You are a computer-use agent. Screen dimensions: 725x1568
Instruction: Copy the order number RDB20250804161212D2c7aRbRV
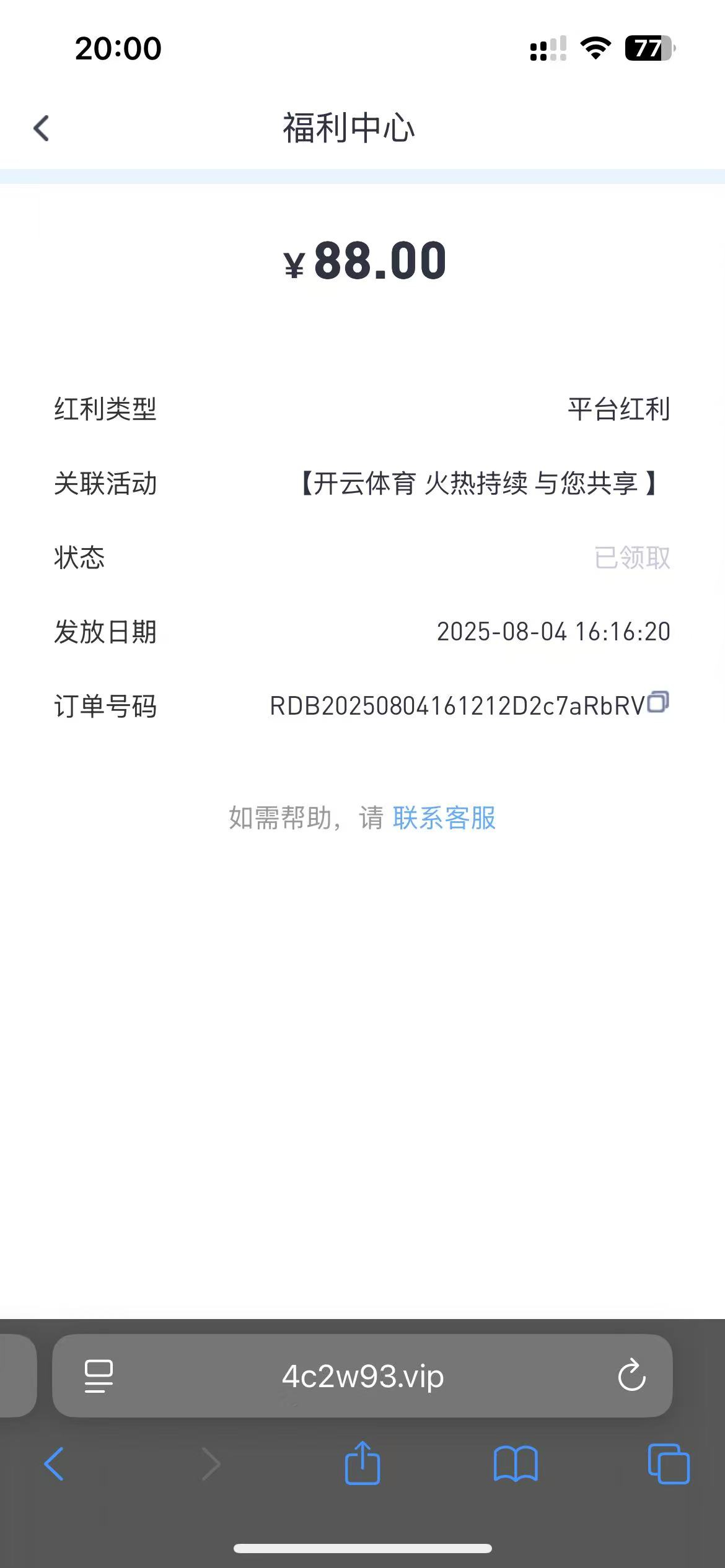(658, 702)
